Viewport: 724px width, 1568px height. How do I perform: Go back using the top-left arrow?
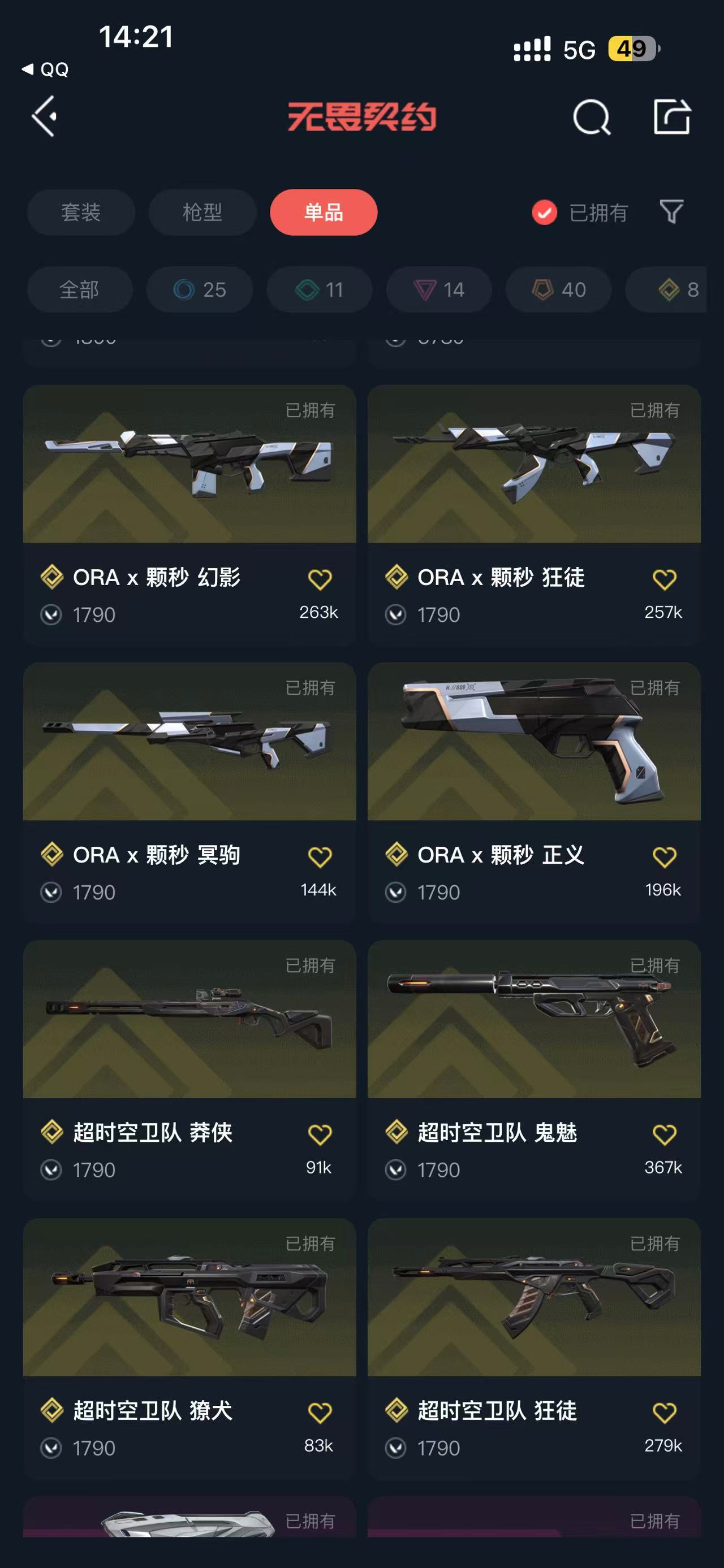(x=45, y=116)
